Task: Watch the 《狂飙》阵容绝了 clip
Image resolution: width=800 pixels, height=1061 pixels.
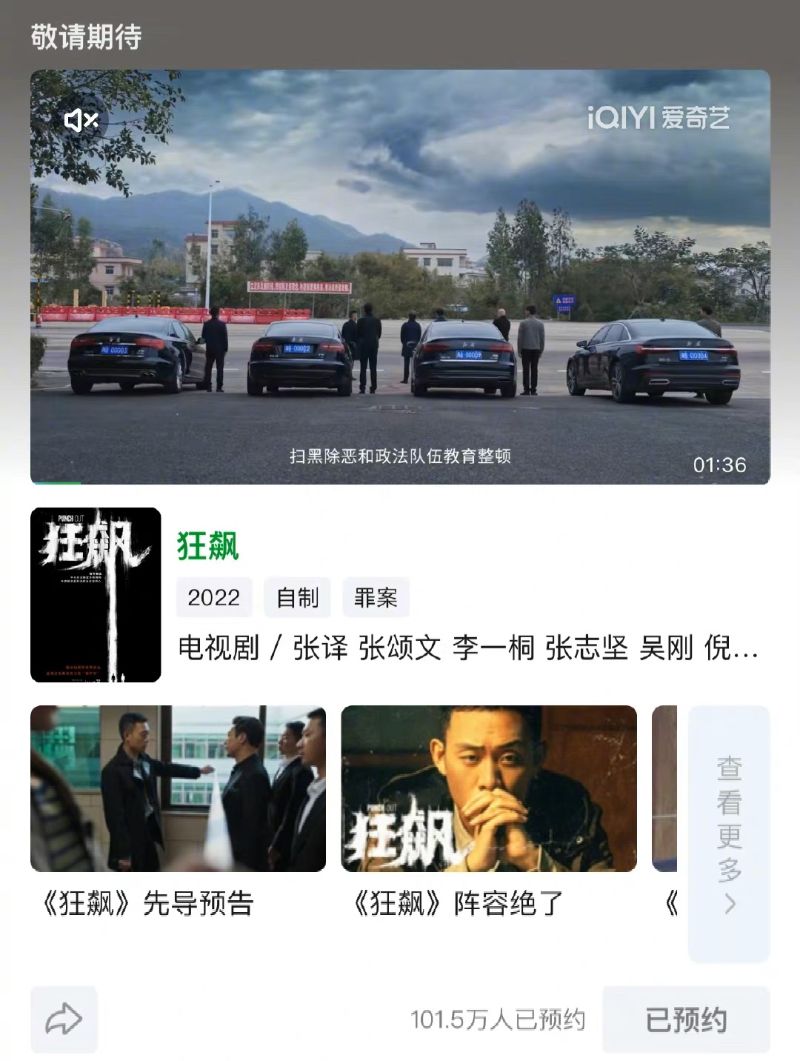Action: pos(489,789)
